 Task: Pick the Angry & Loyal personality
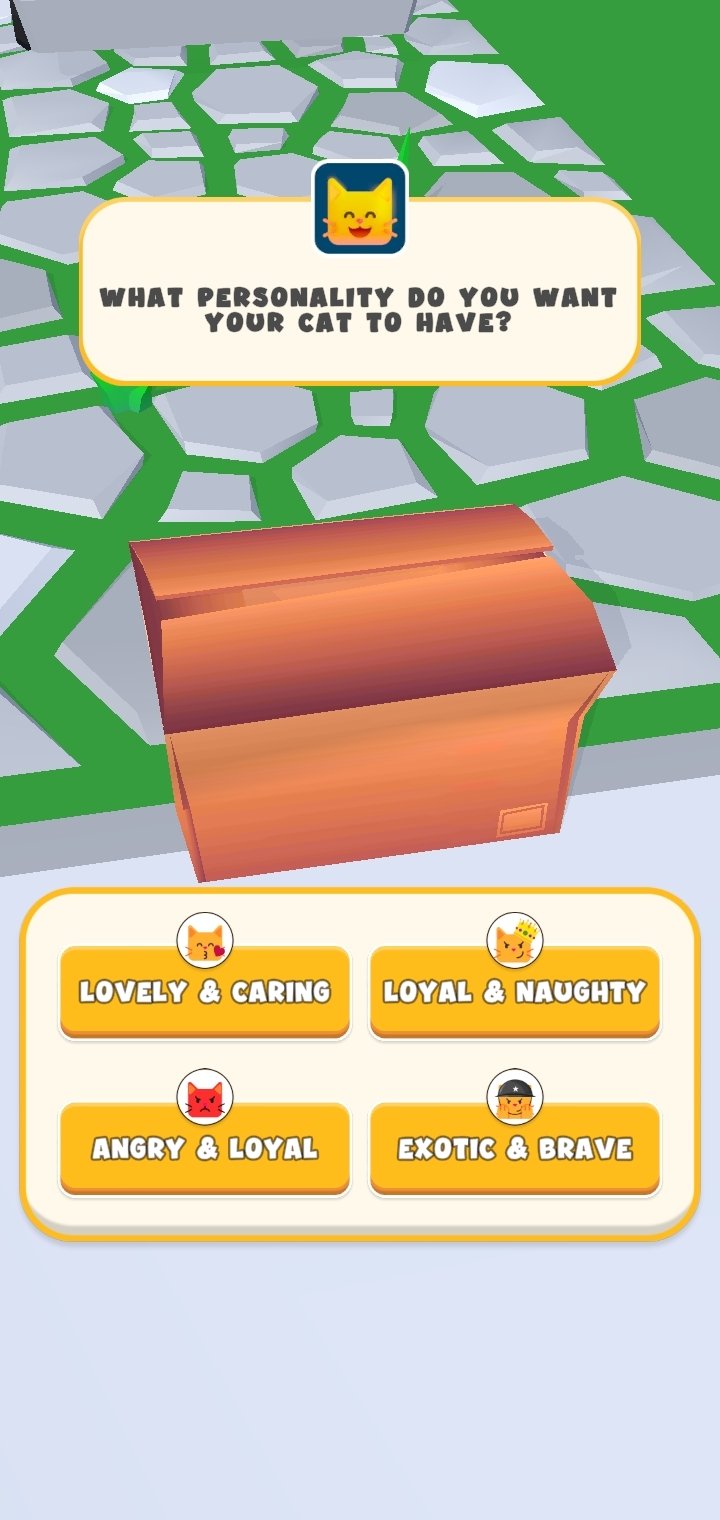pos(205,1148)
